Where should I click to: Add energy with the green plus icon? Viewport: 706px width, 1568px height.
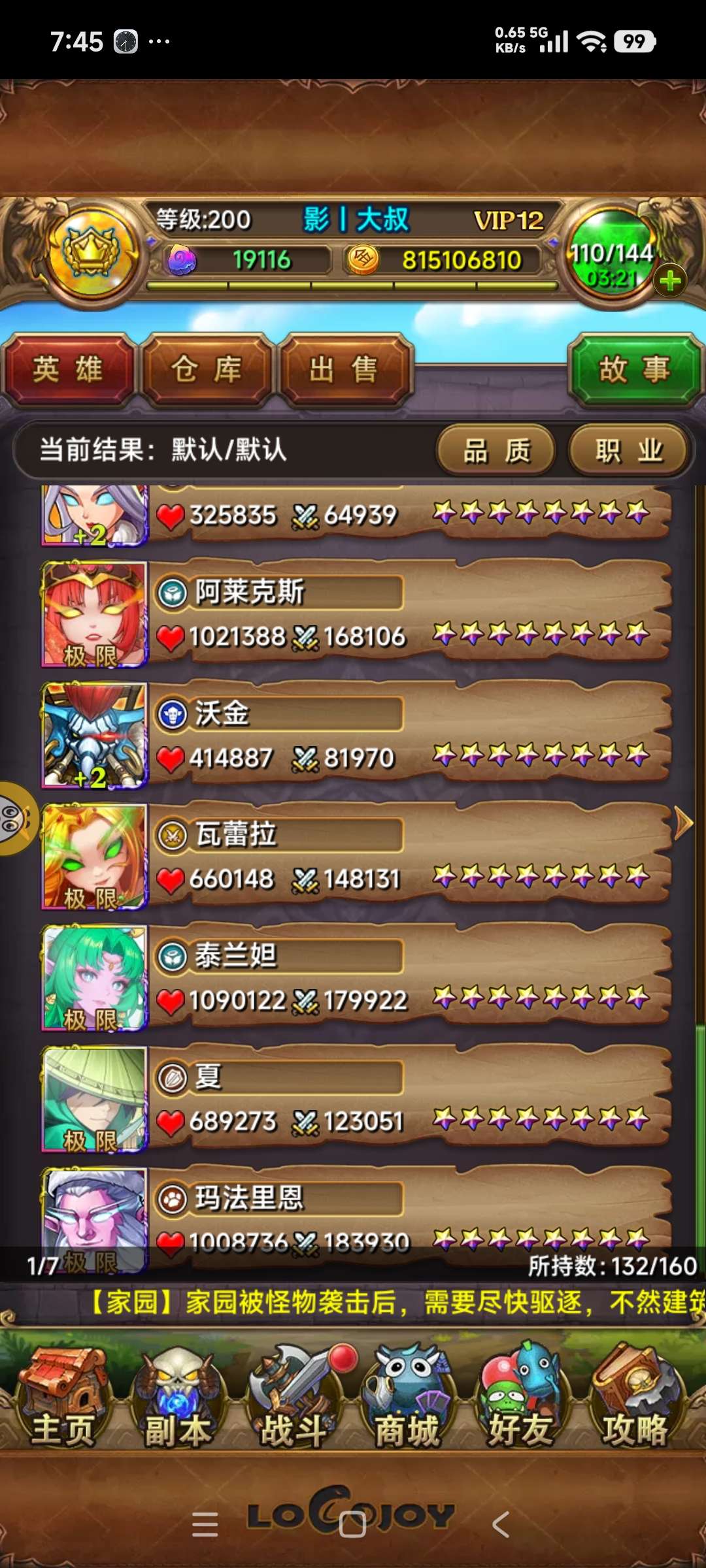click(669, 281)
